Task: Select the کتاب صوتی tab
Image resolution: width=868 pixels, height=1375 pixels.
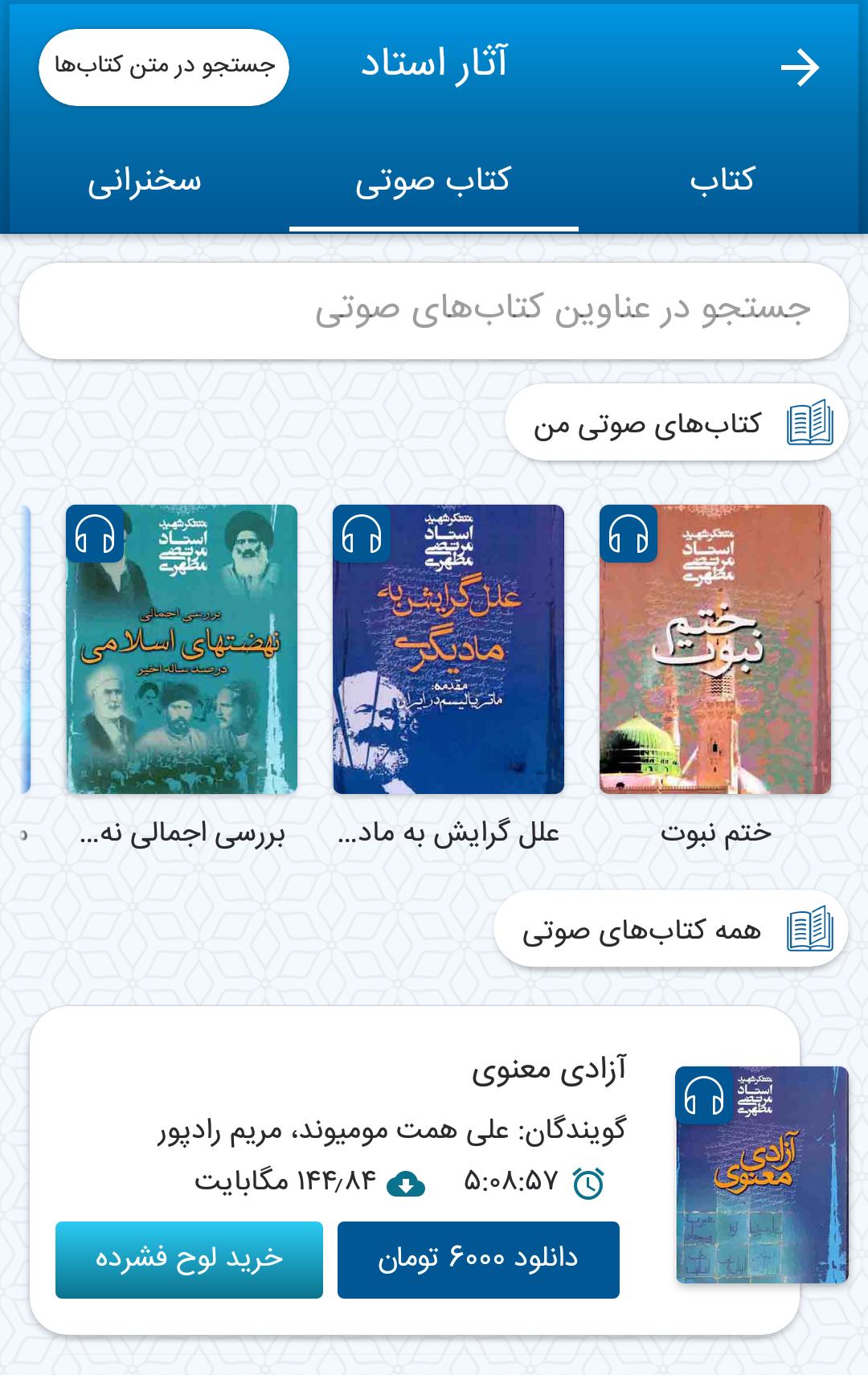Action: [x=433, y=180]
